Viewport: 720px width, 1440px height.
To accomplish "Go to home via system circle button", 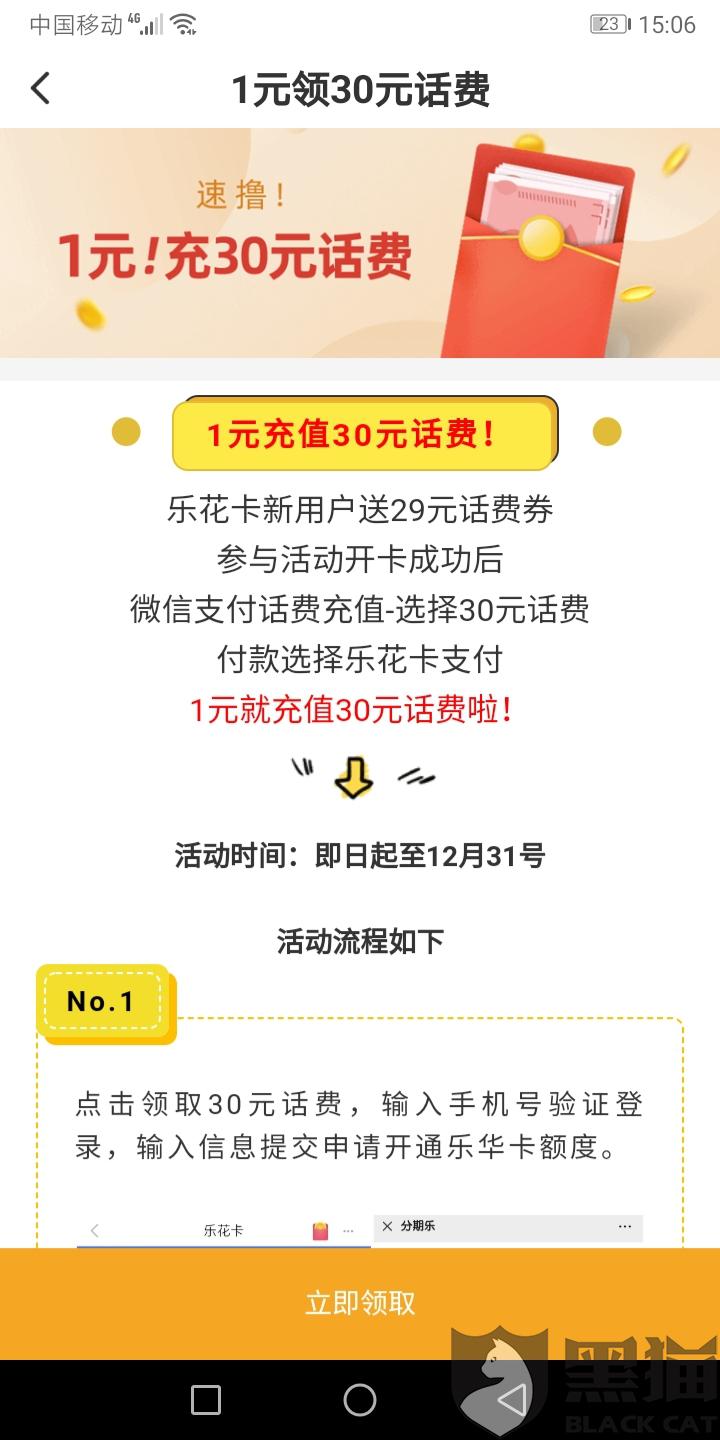I will [360, 1400].
